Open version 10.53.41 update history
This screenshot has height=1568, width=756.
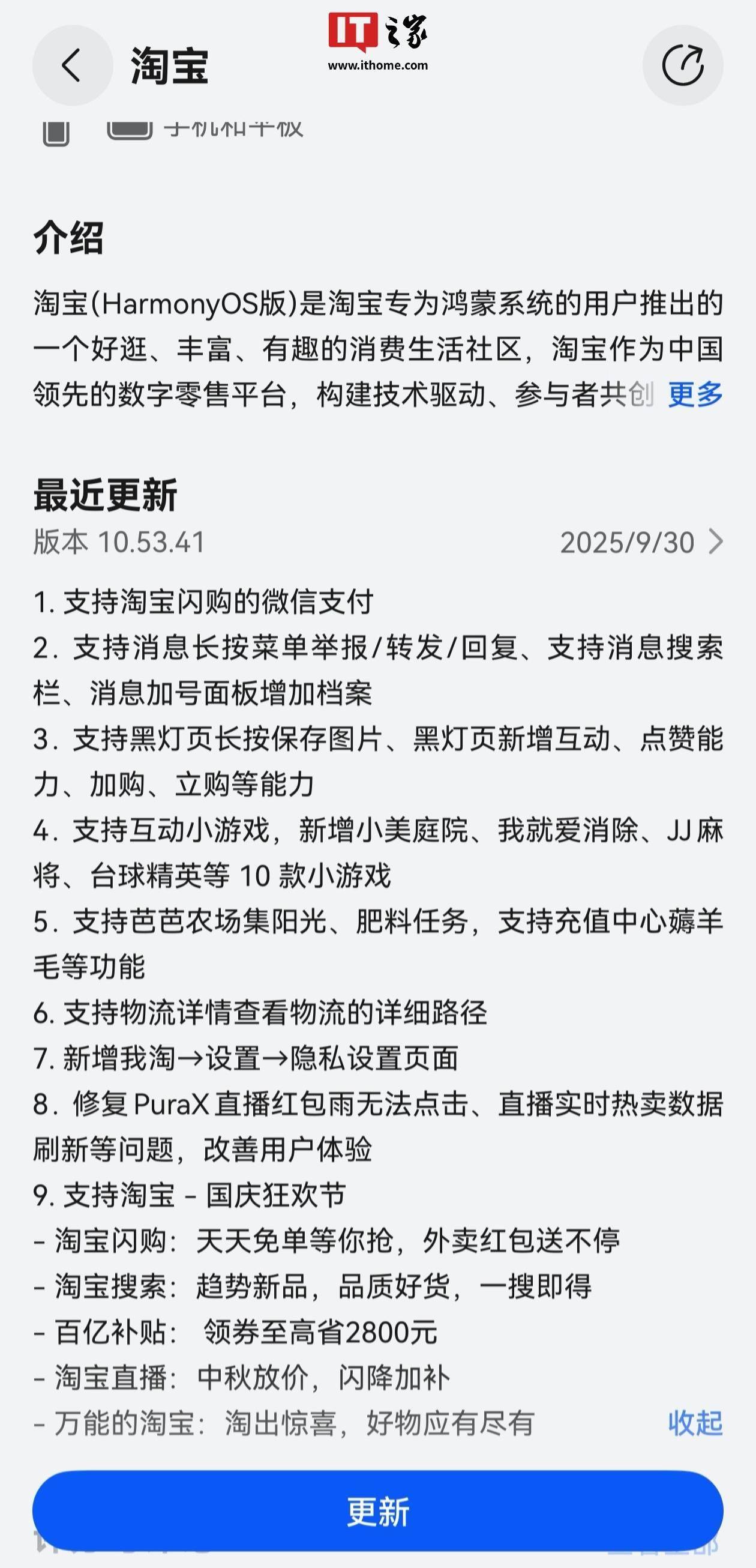715,541
